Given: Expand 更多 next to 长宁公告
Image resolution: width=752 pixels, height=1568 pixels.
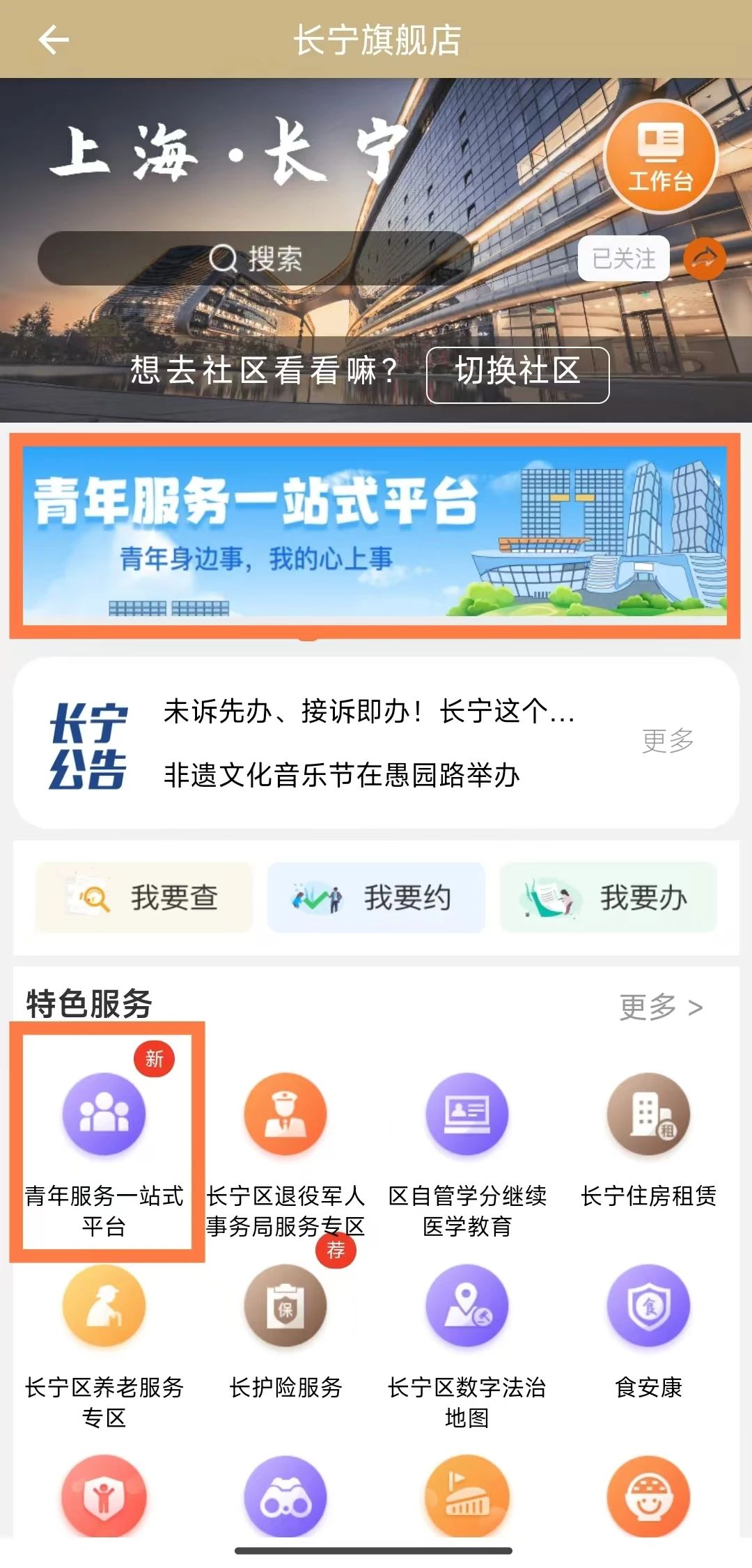Looking at the screenshot, I should (x=668, y=742).
